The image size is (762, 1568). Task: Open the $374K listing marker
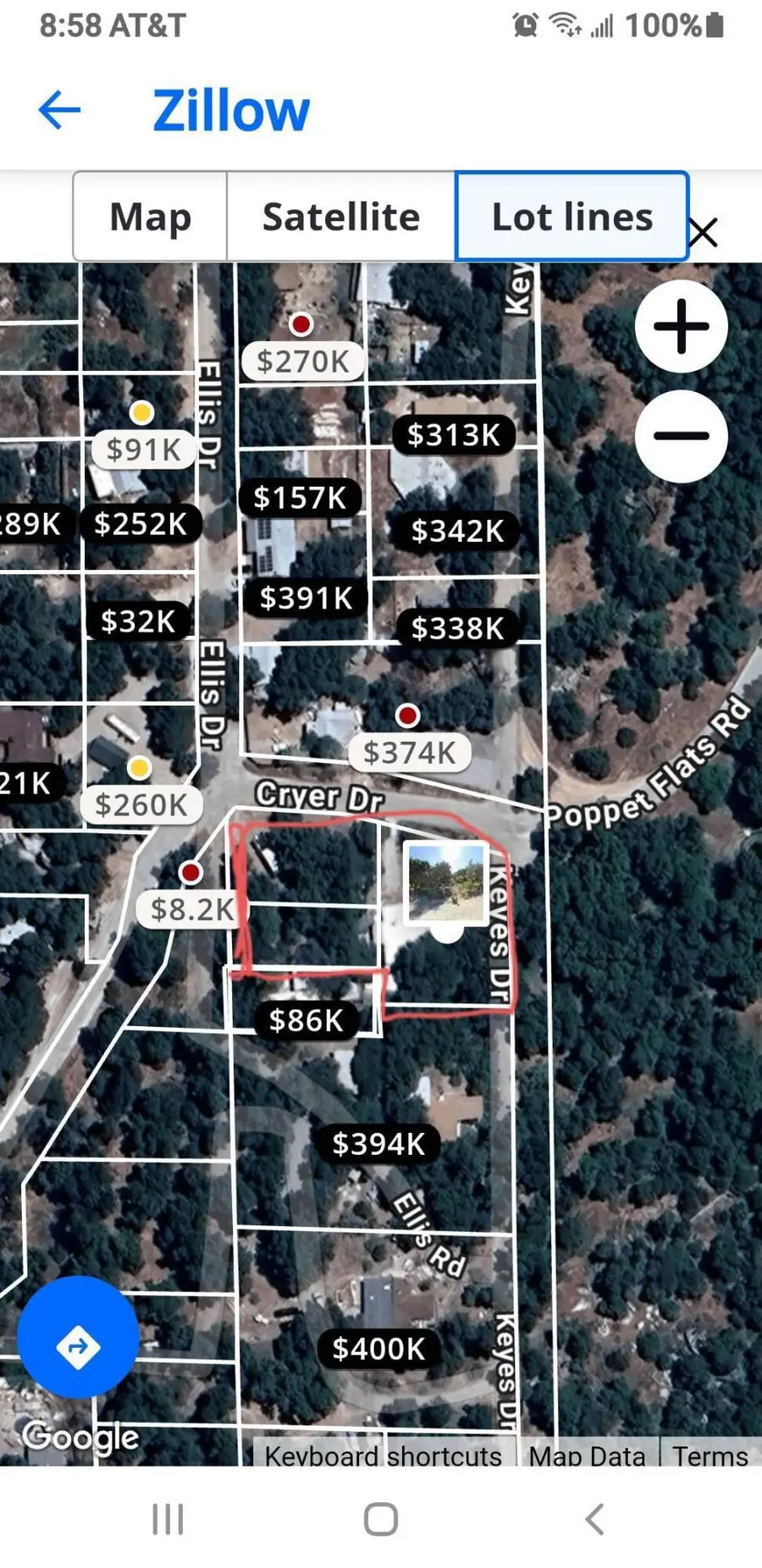click(409, 752)
